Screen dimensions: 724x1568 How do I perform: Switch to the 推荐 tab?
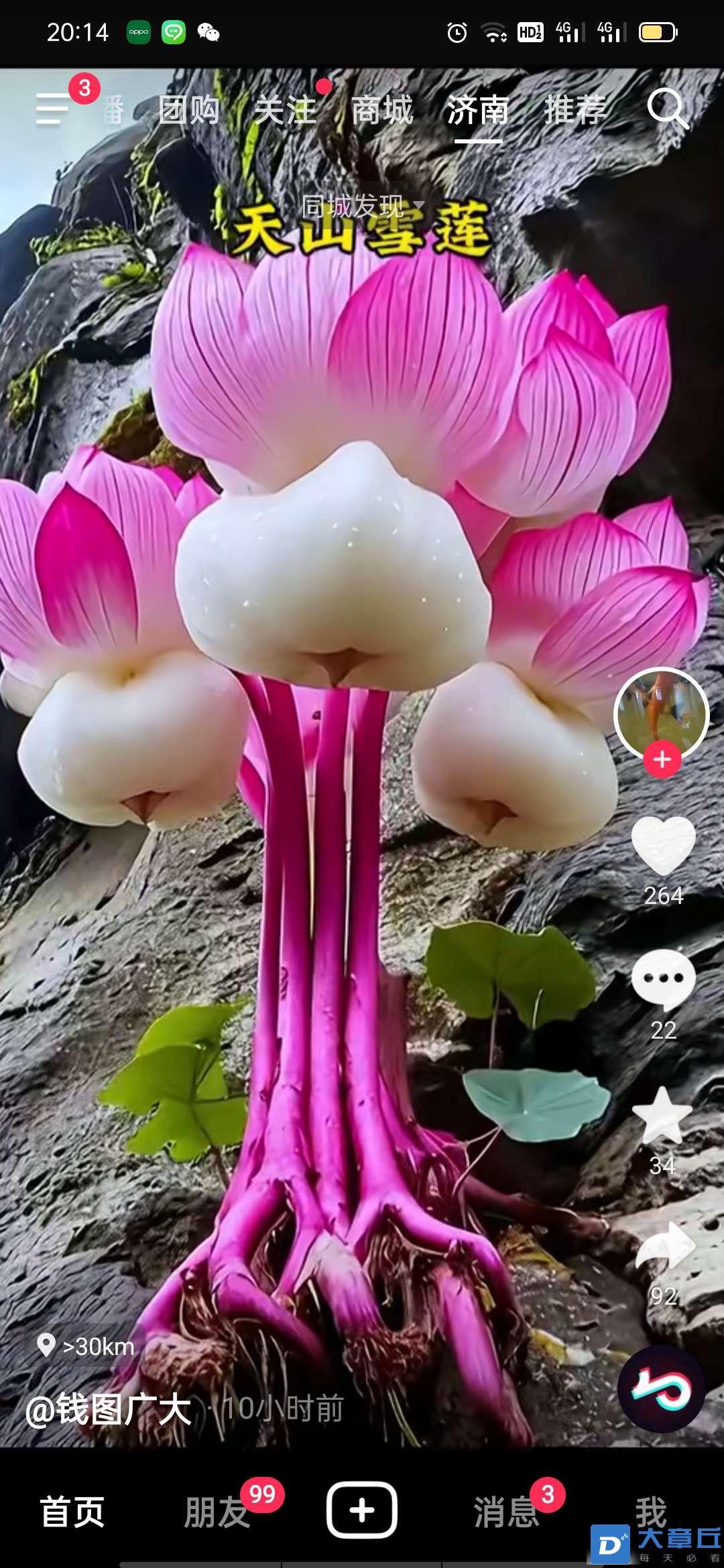click(x=575, y=110)
